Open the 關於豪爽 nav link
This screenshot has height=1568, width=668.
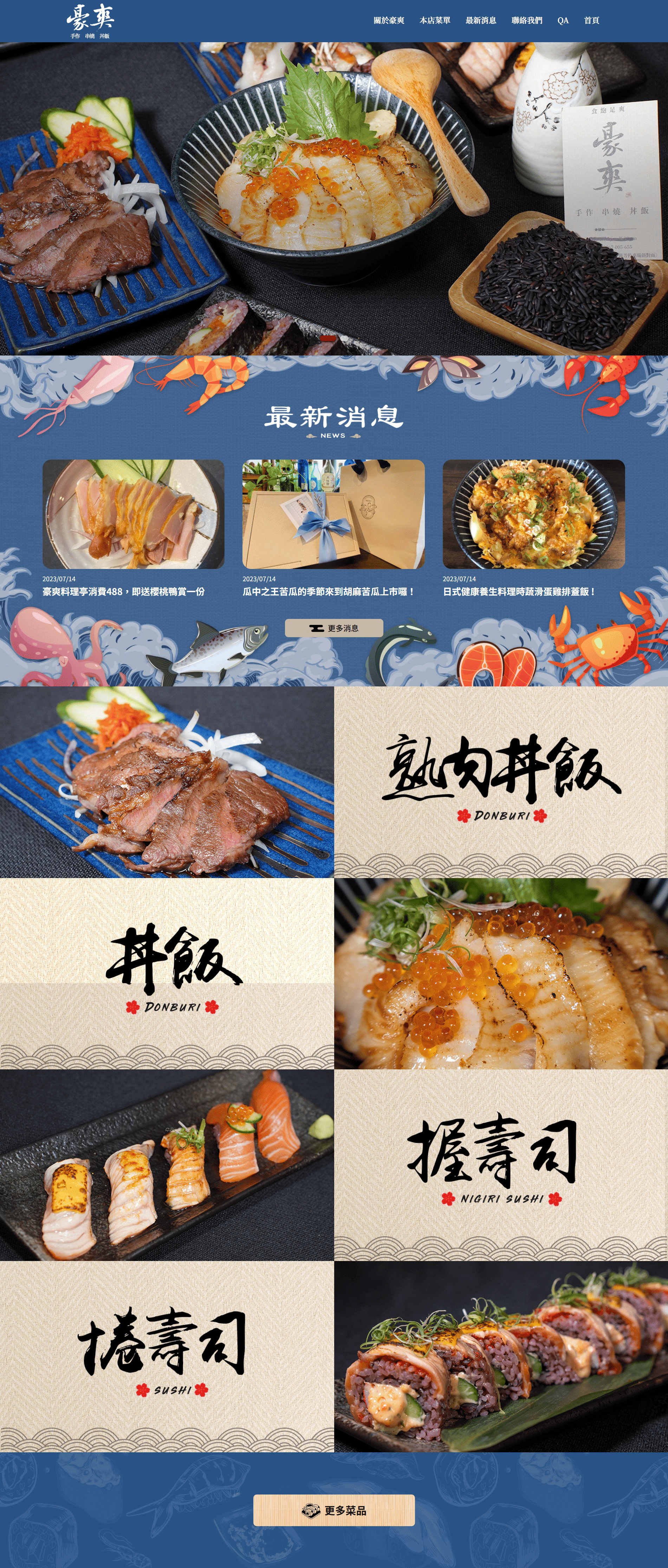coord(388,20)
